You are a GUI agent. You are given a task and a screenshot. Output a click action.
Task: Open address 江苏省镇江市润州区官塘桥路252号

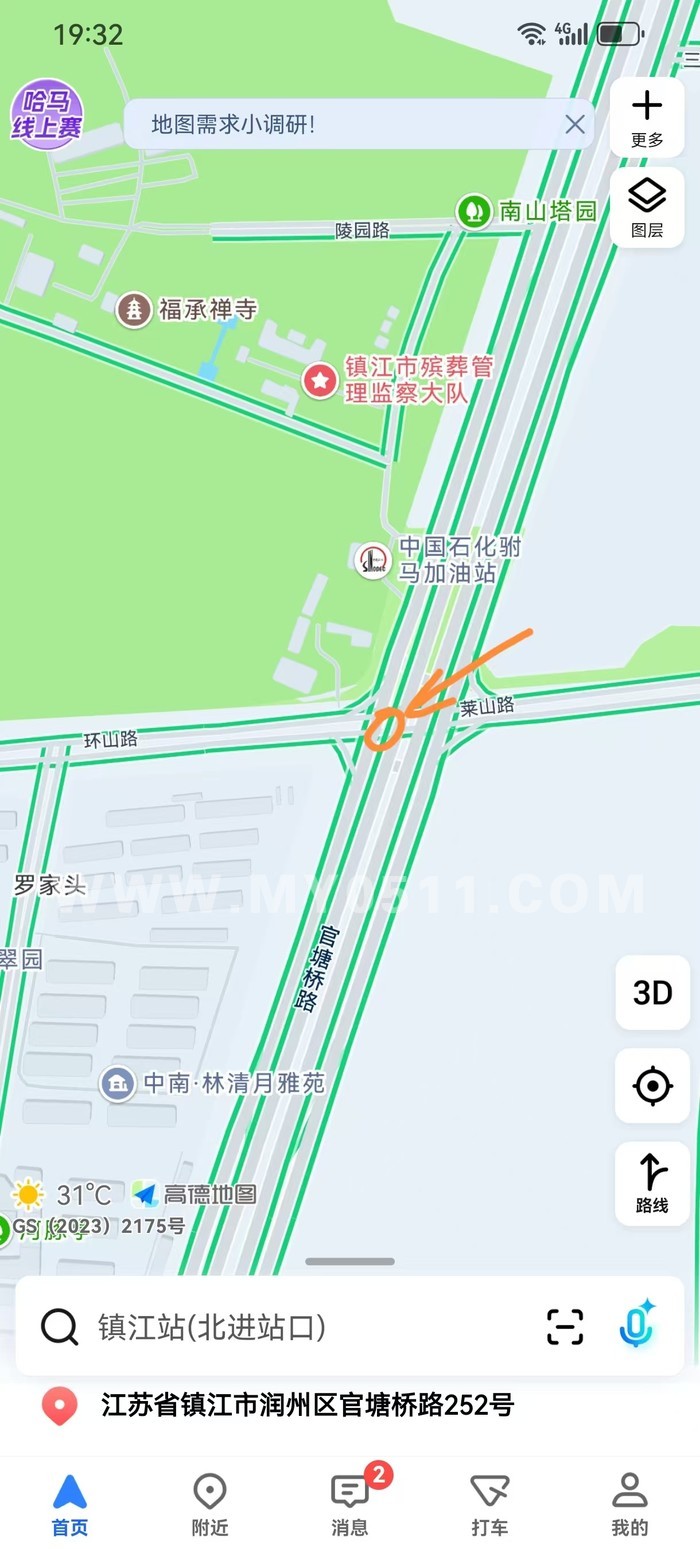[x=307, y=1405]
